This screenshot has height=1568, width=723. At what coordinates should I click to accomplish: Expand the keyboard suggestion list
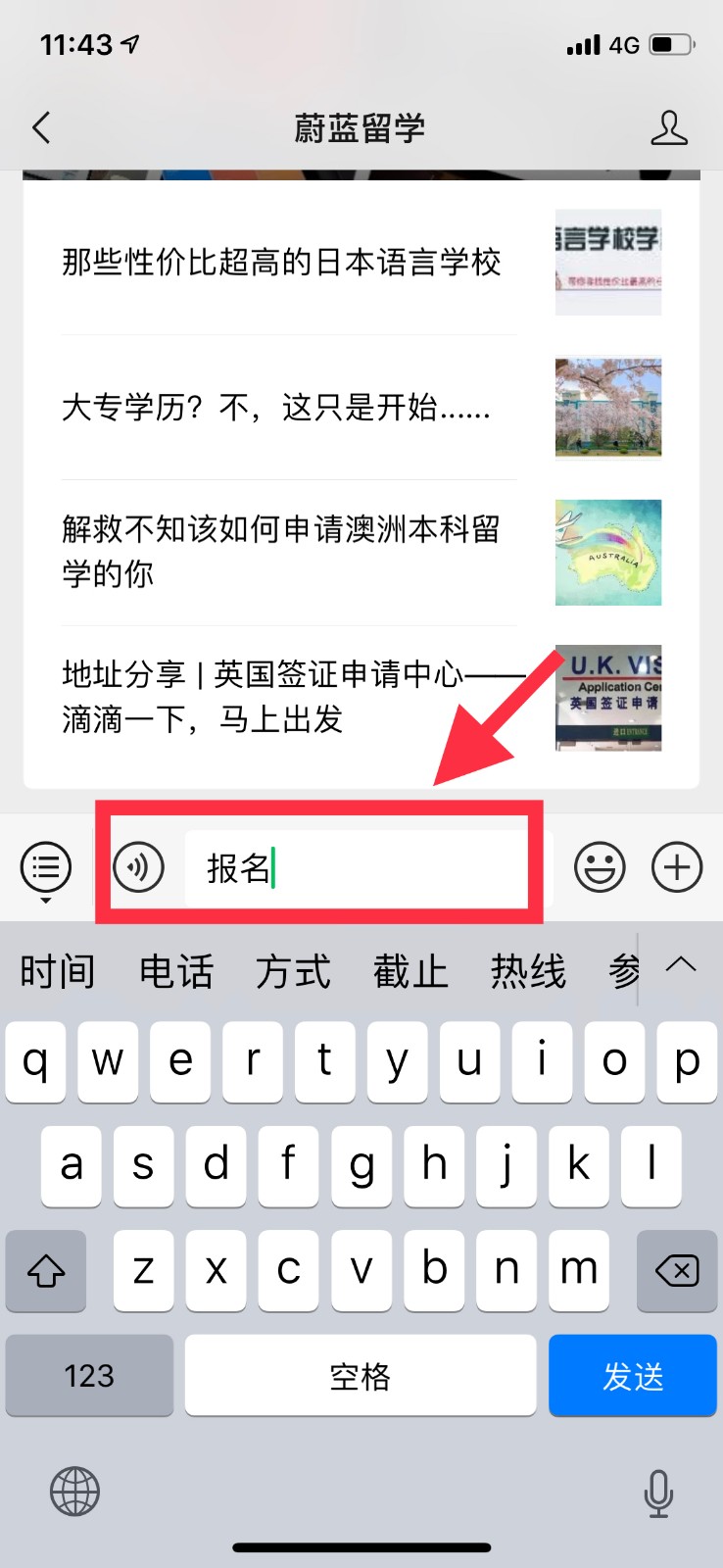coord(681,964)
